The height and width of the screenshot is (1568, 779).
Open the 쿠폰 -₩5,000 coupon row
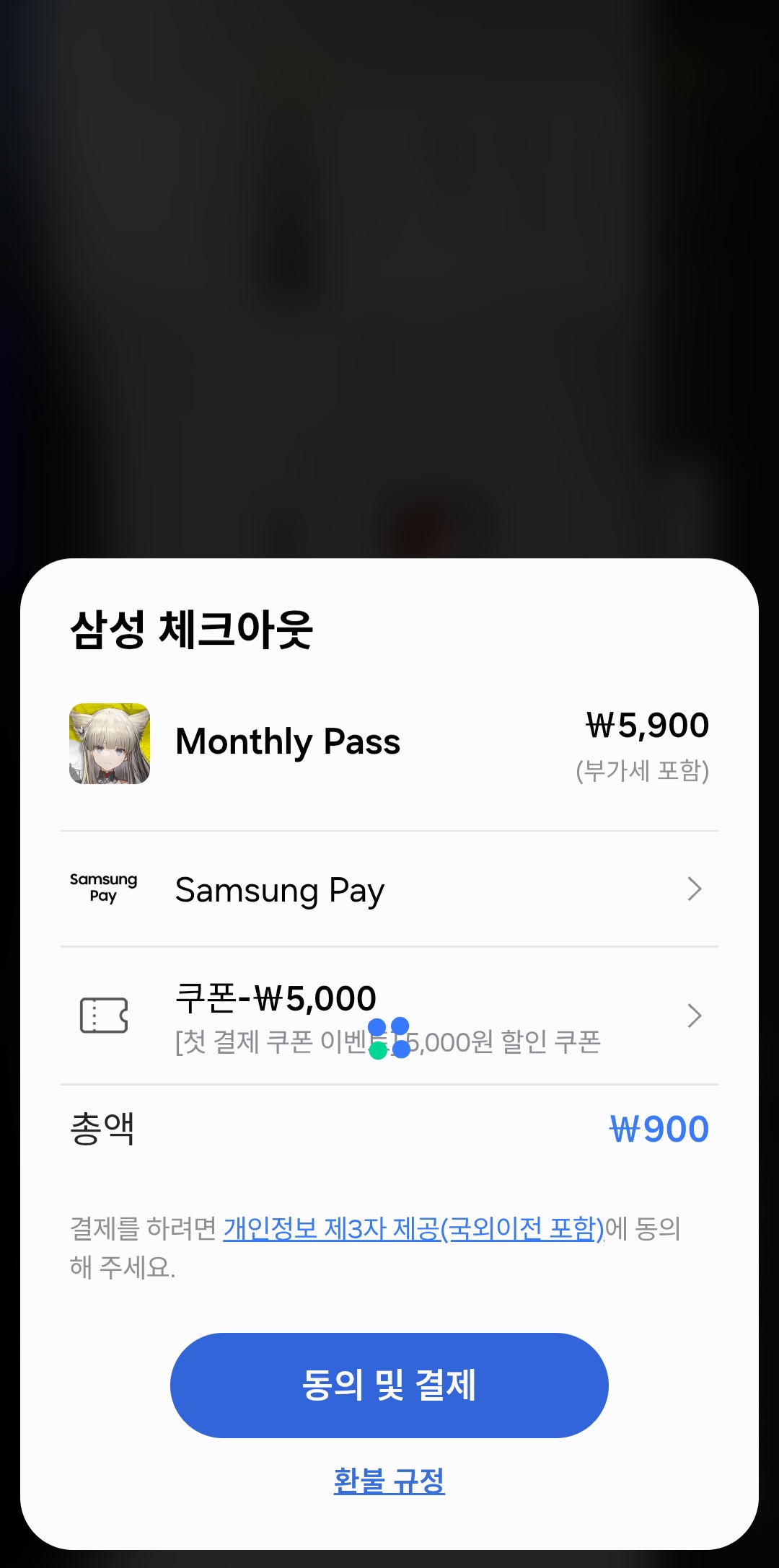point(389,1016)
